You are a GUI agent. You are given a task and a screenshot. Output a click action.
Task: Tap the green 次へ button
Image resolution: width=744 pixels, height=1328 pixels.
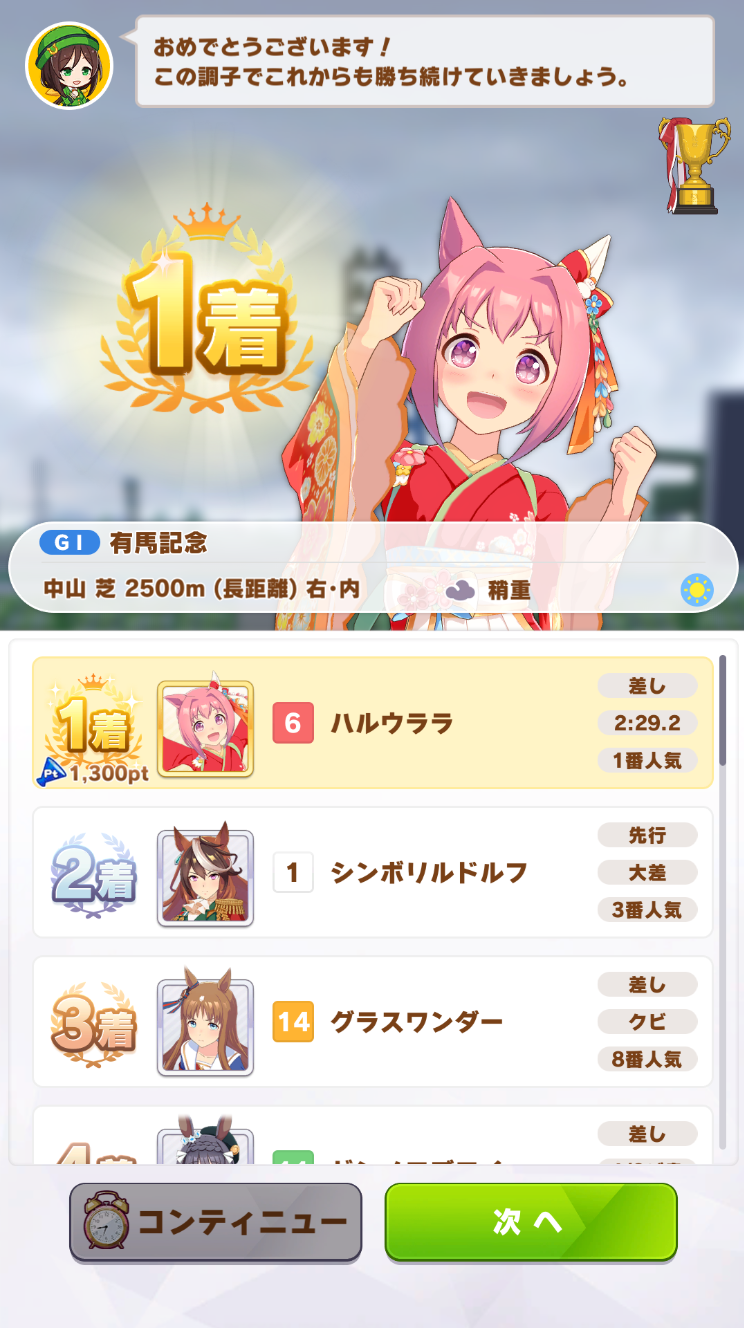point(531,1222)
